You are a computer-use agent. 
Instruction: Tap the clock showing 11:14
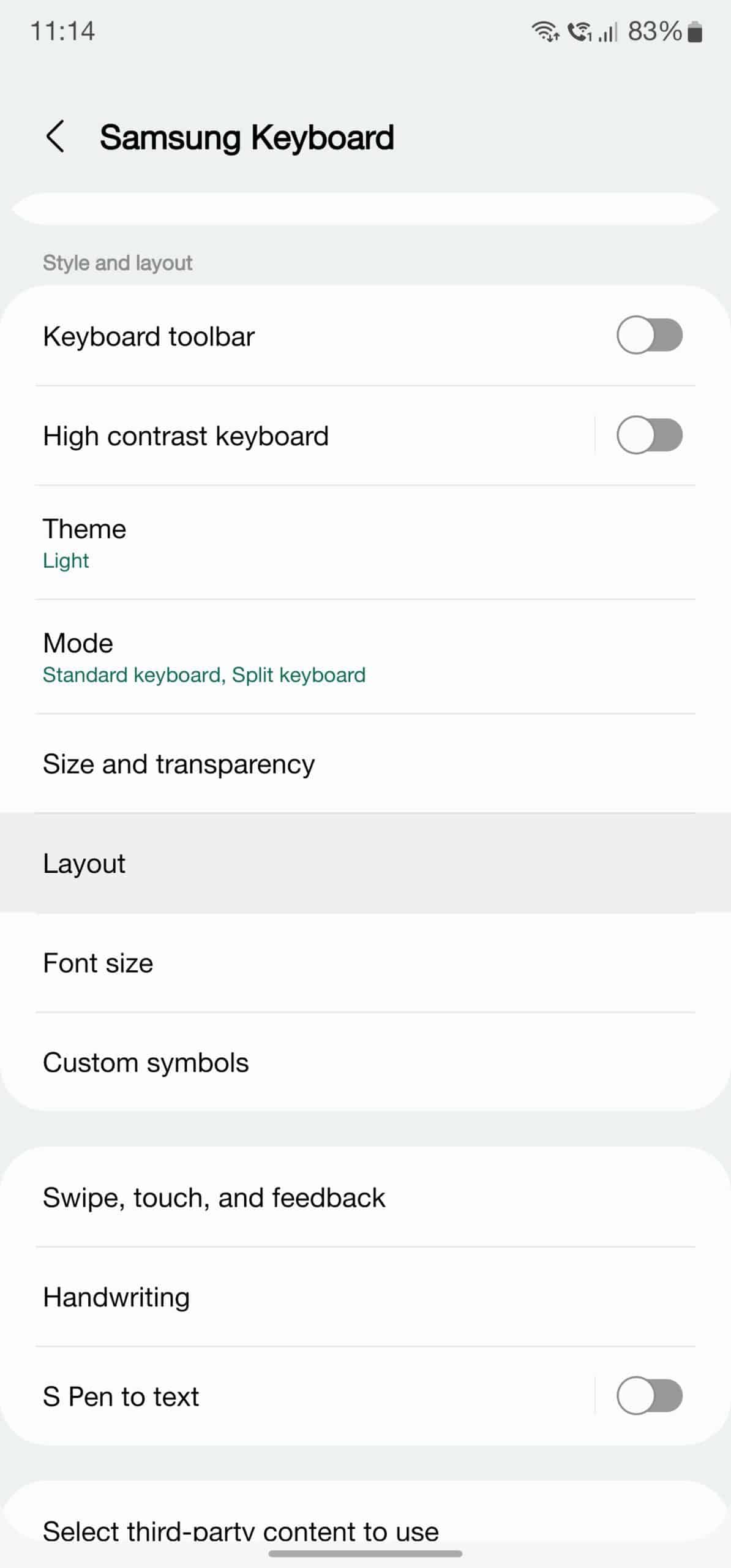(x=63, y=32)
